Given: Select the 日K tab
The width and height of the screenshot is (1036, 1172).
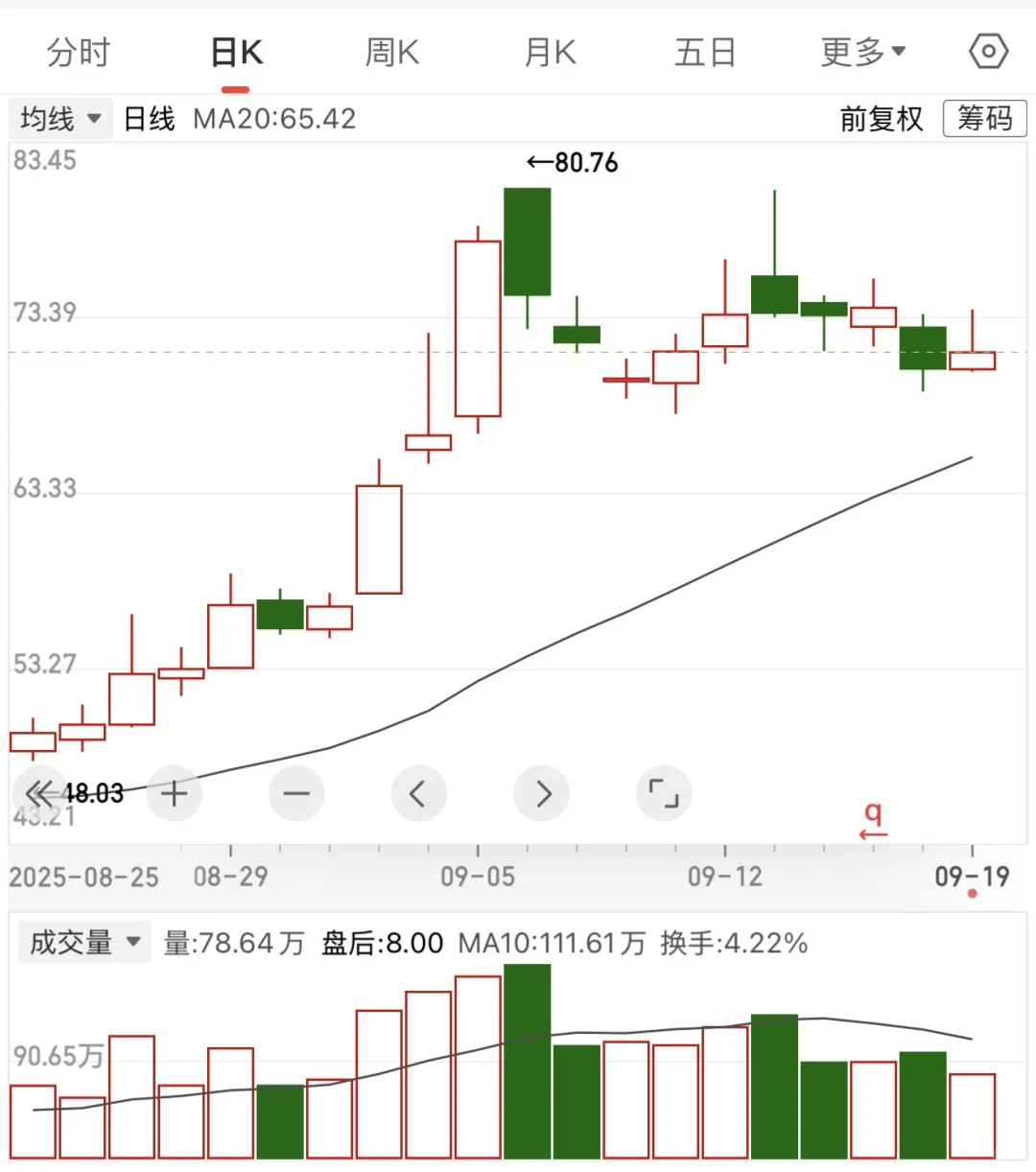Looking at the screenshot, I should pos(236,53).
